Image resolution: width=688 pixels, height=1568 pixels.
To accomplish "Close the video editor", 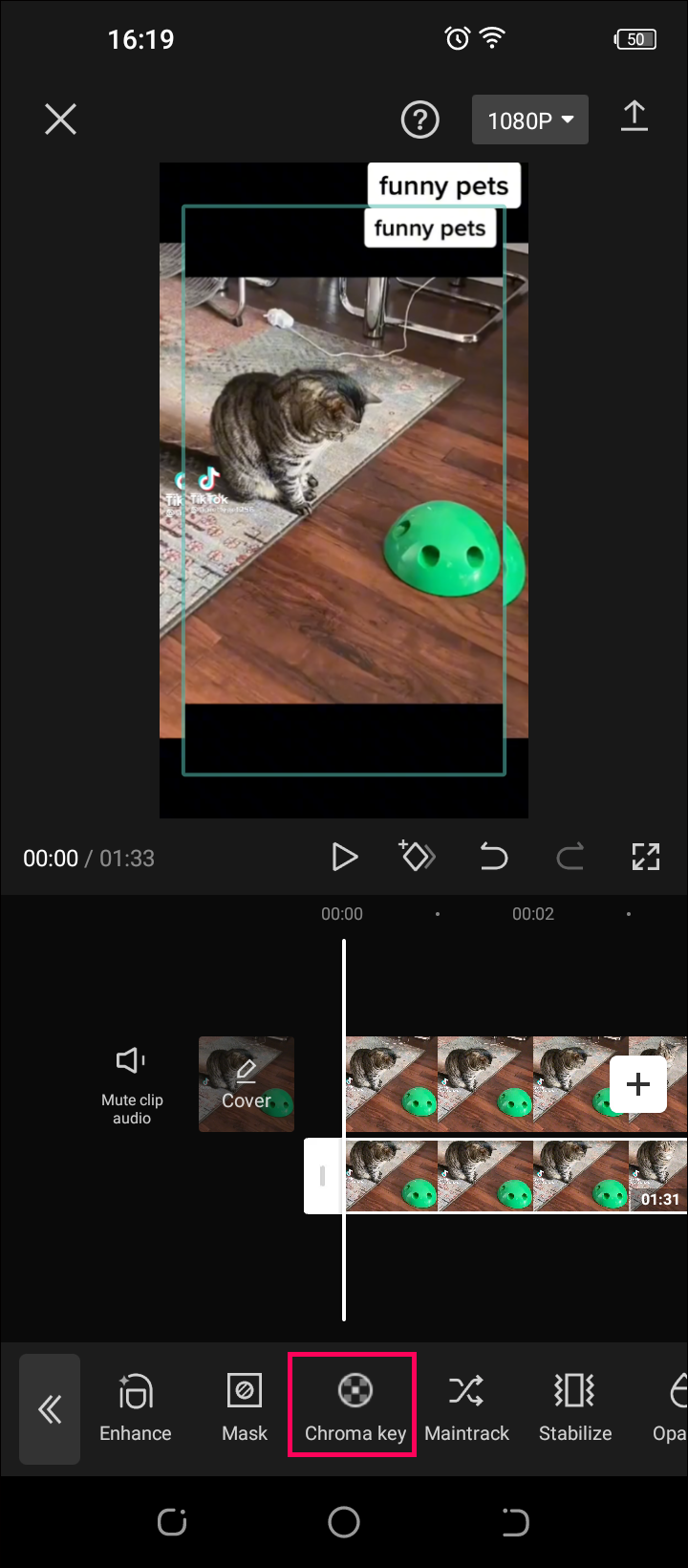I will (x=60, y=120).
